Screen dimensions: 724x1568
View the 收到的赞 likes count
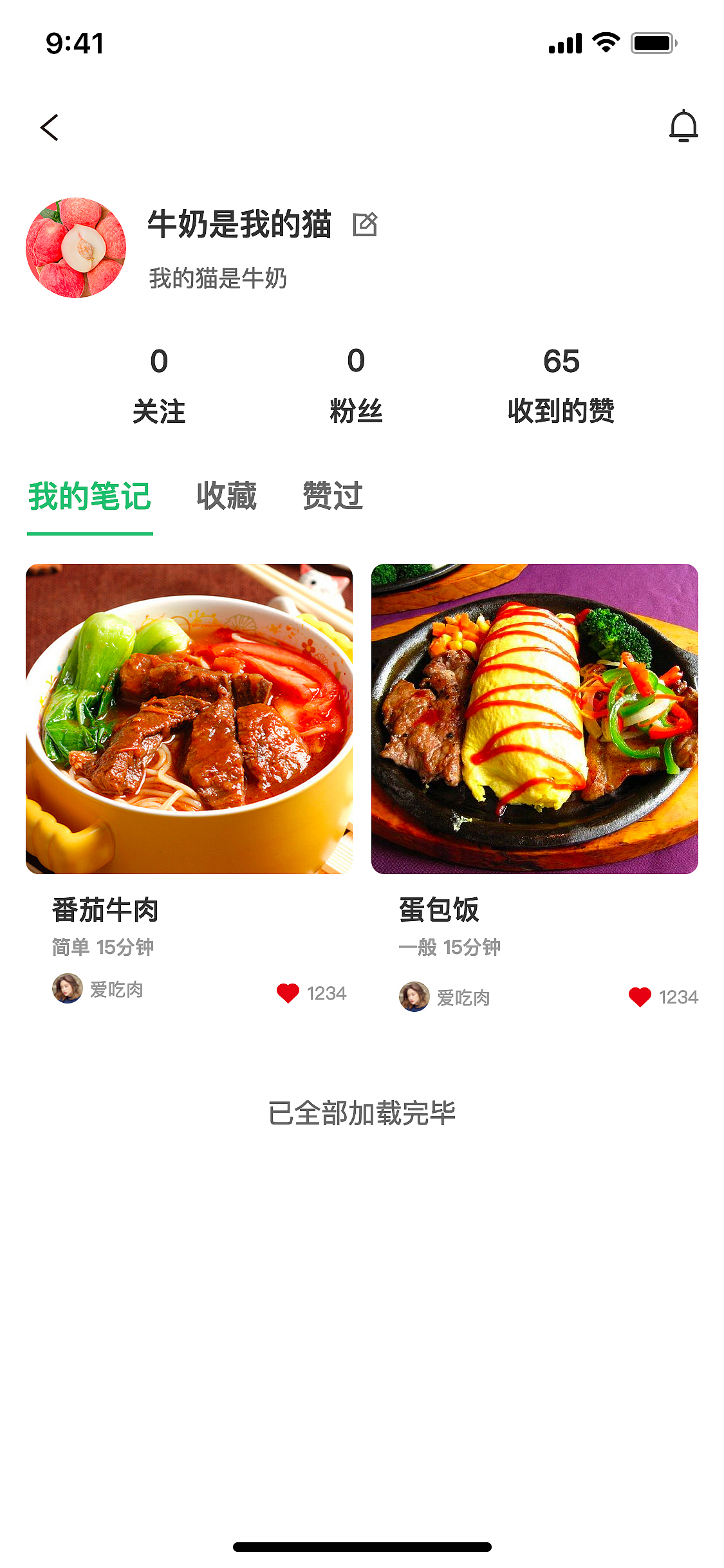click(561, 386)
